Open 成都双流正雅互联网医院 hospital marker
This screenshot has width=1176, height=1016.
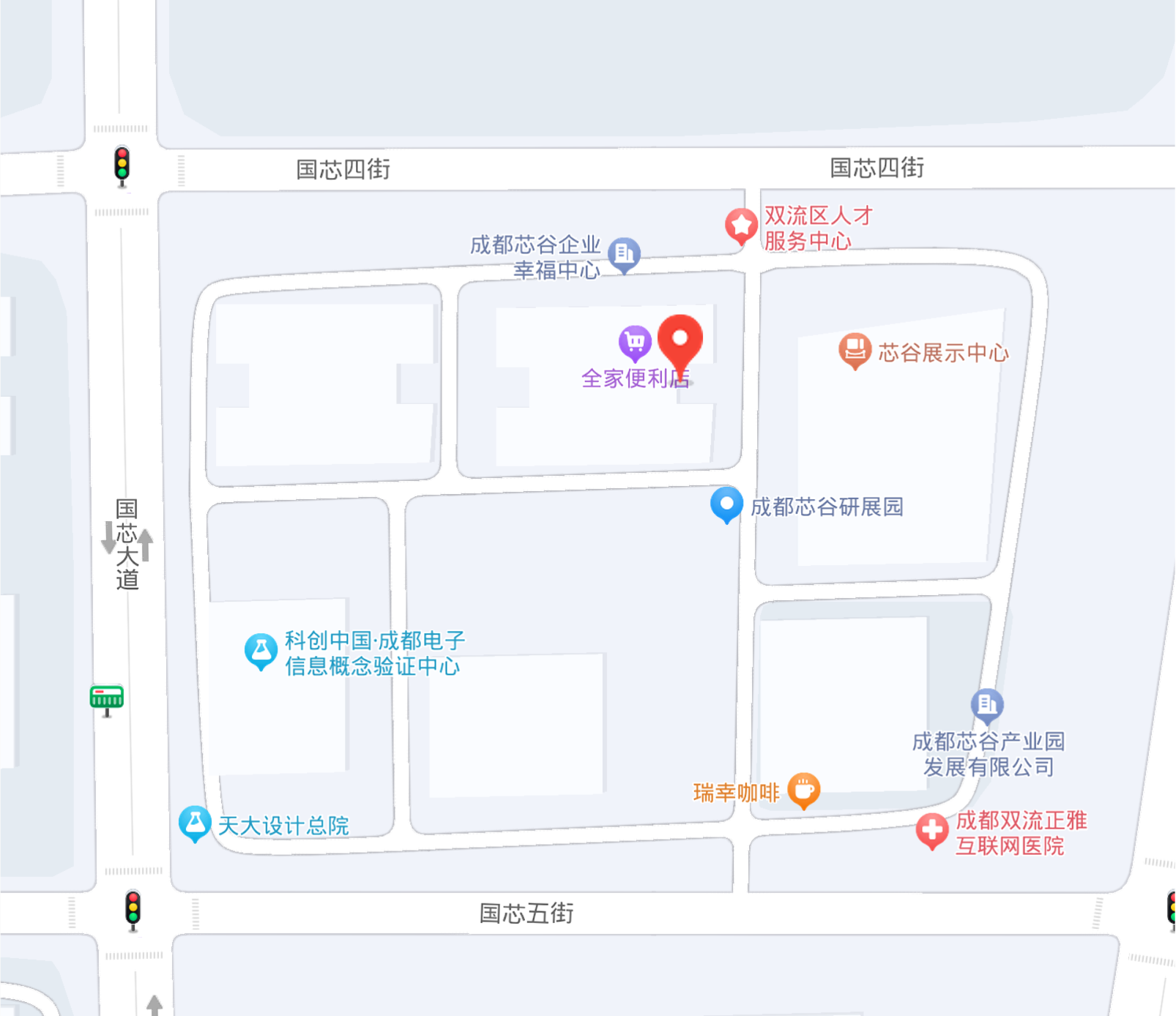[931, 830]
